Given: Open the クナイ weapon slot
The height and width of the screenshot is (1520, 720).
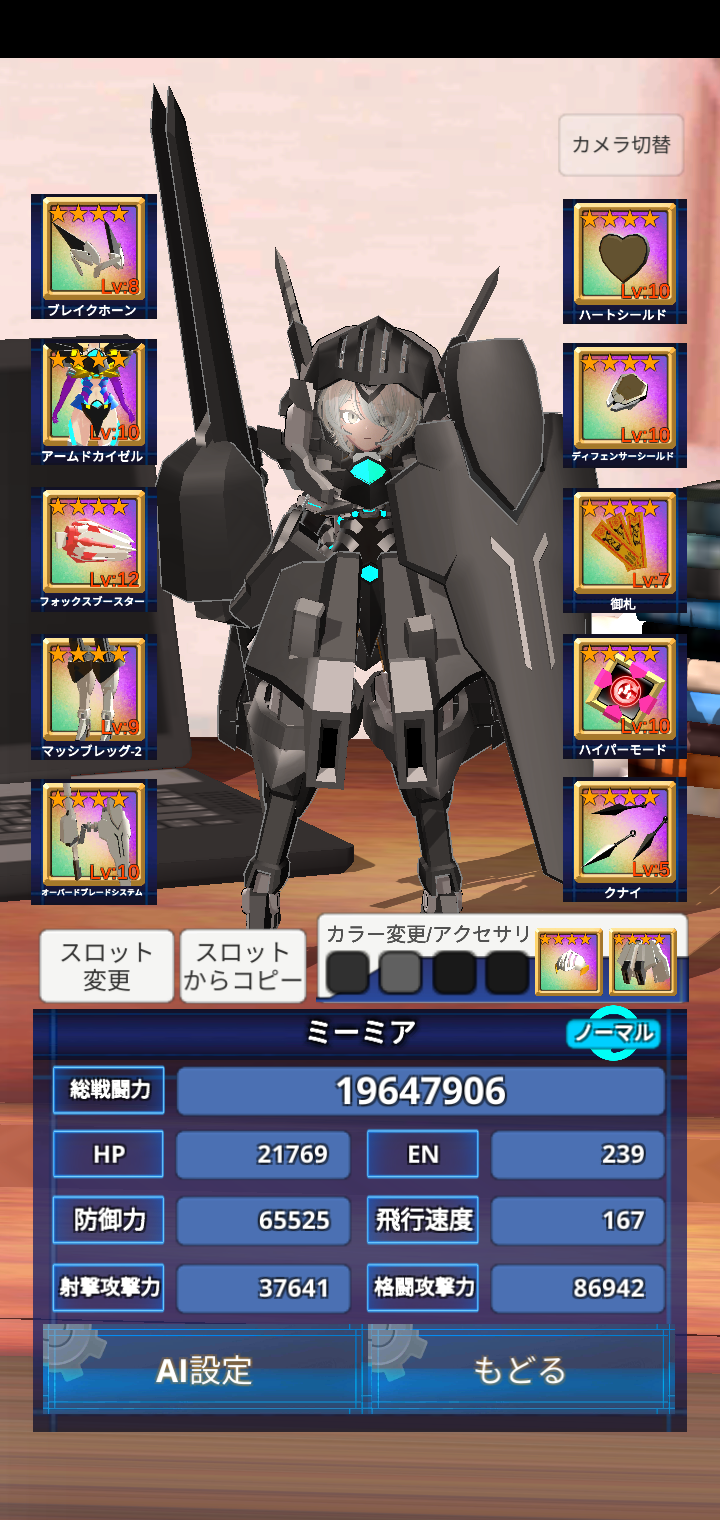Looking at the screenshot, I should 625,840.
